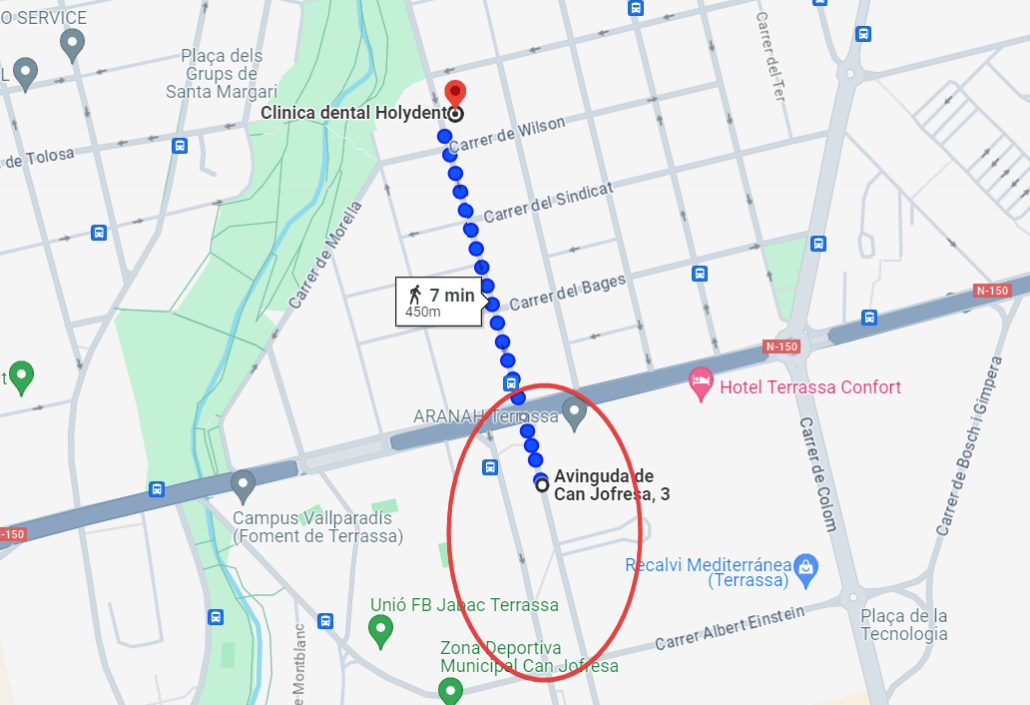Open the Hotel Terrassa Confort marker
1030x705 pixels.
coord(701,384)
